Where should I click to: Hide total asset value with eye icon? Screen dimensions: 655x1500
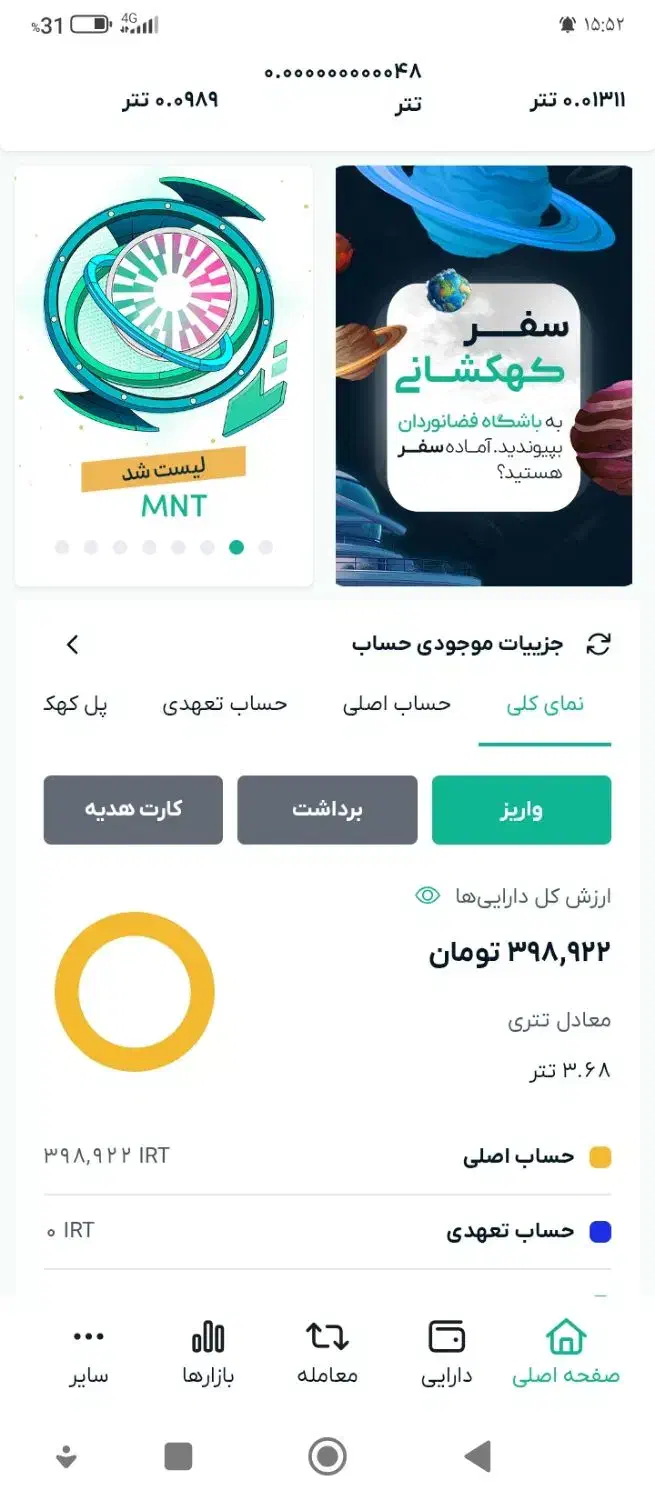coord(427,895)
